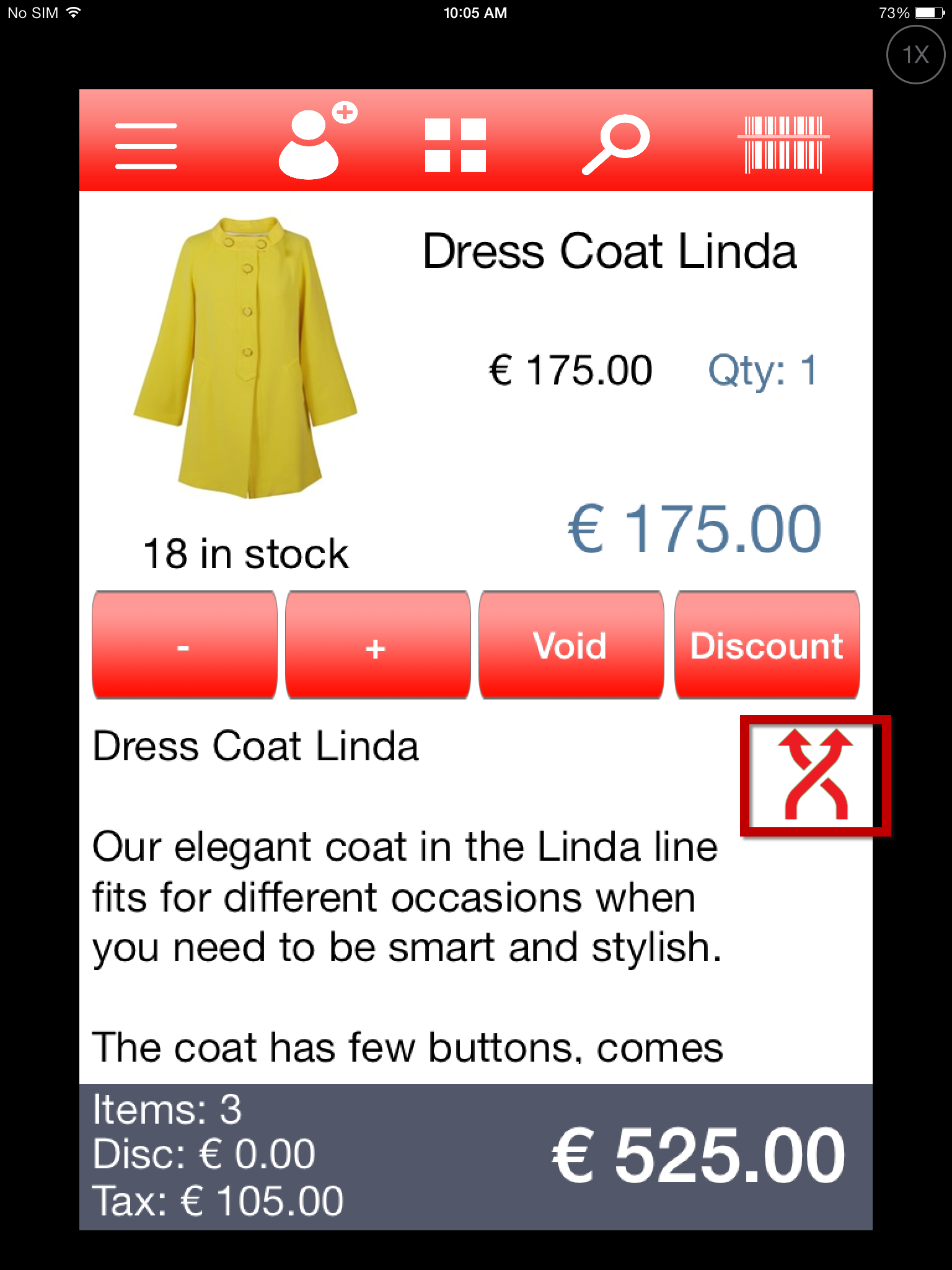952x1270 pixels.
Task: Edit the Qty: 1 value
Action: 762,371
